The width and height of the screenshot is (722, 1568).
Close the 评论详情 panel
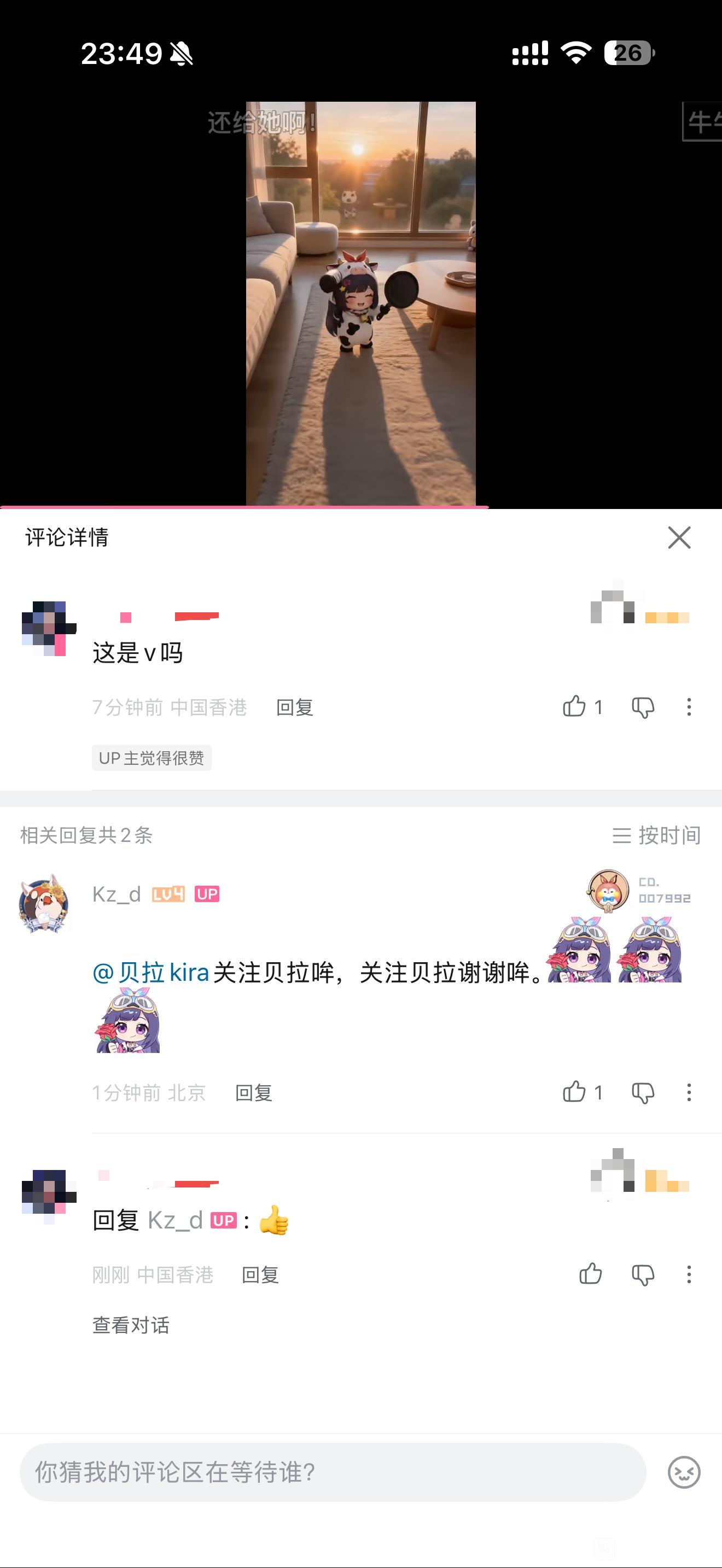pos(679,537)
